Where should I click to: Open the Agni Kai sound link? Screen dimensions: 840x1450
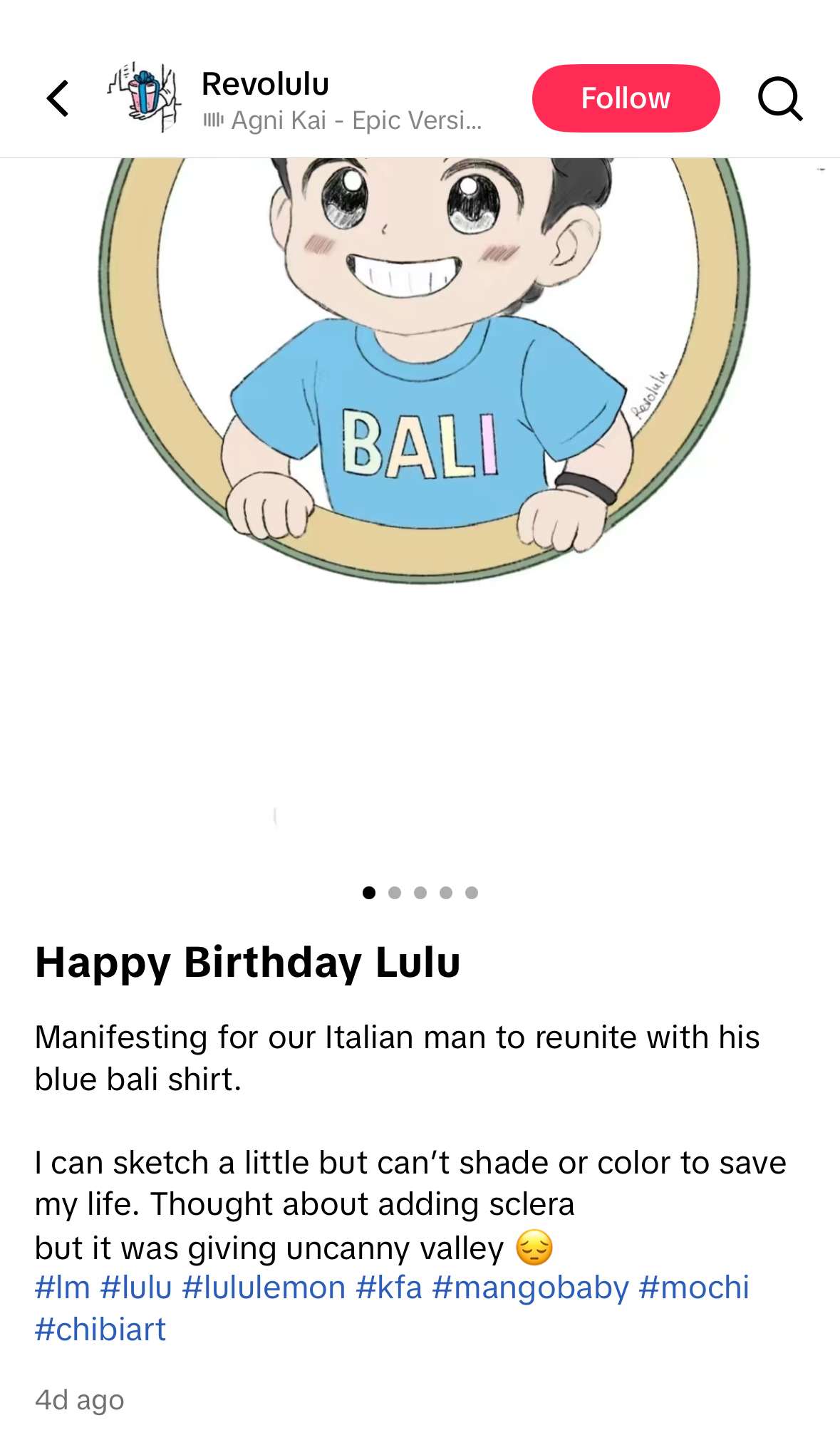pos(343,120)
